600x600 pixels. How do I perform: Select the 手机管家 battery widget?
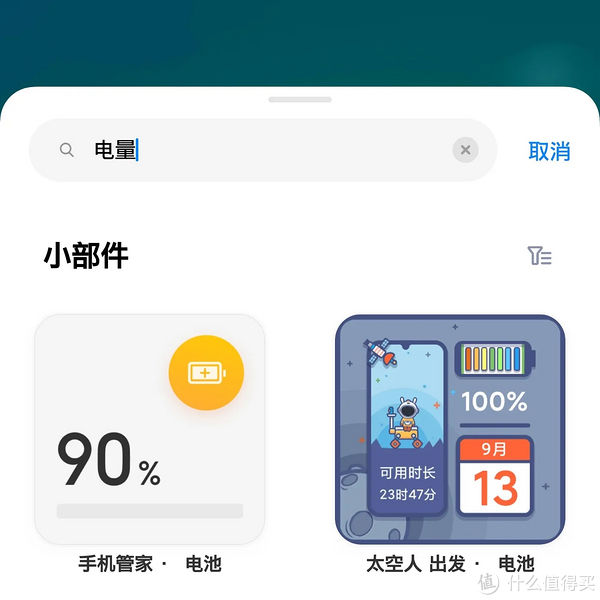click(150, 429)
